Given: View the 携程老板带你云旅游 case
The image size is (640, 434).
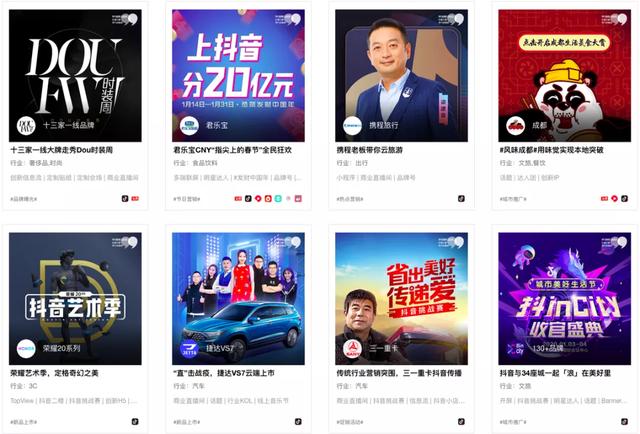Looking at the screenshot, I should click(402, 75).
